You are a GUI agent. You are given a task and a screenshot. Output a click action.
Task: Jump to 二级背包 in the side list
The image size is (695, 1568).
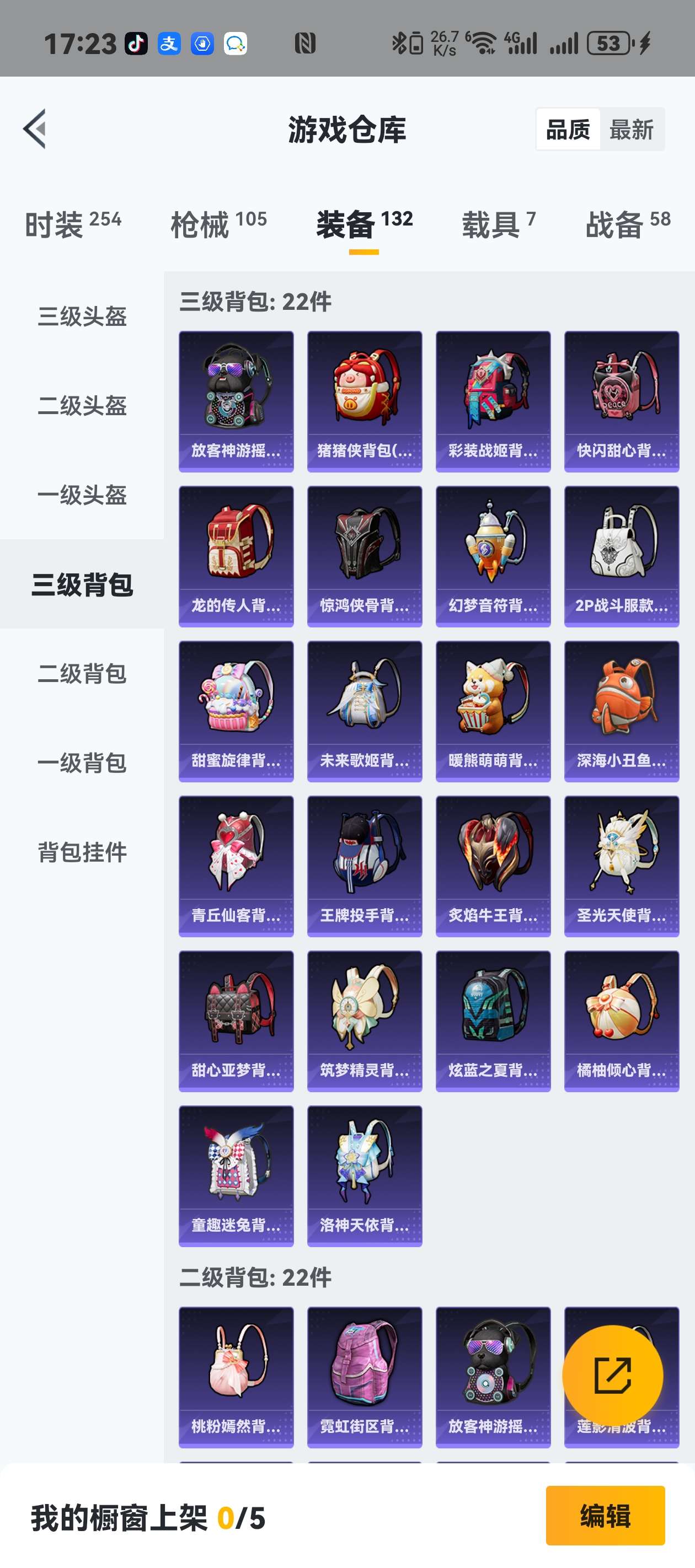(x=82, y=674)
